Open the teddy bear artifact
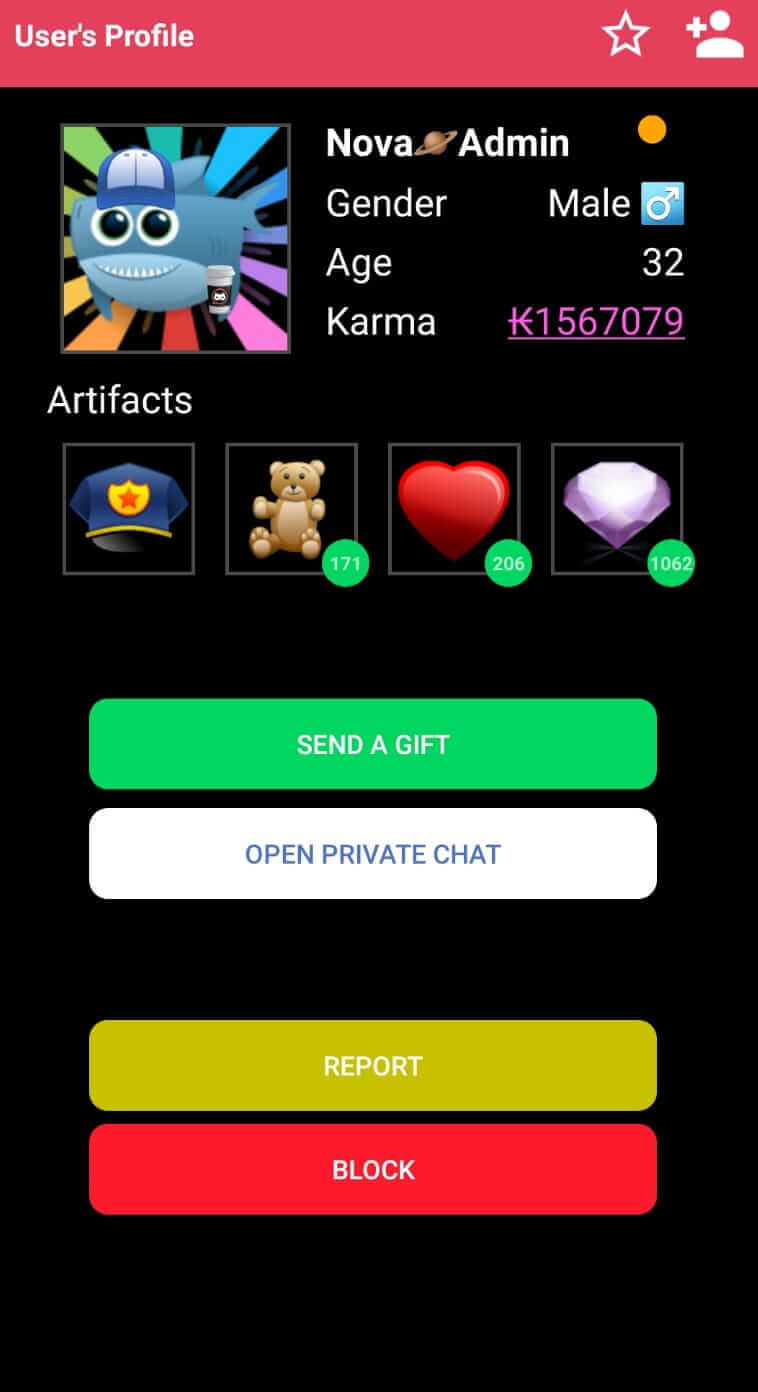 (291, 509)
